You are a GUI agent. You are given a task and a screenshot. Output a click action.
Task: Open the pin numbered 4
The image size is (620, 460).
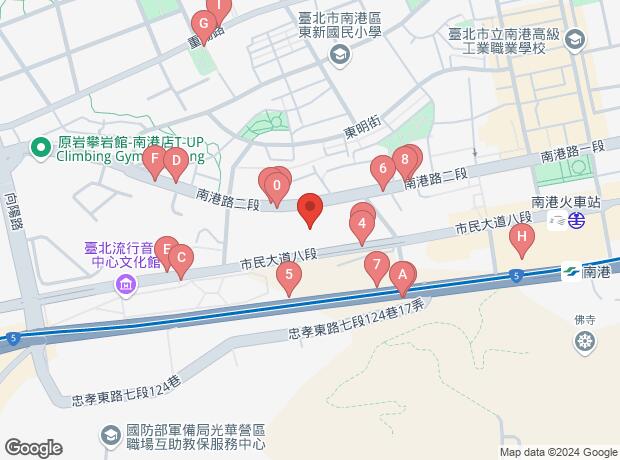361,225
